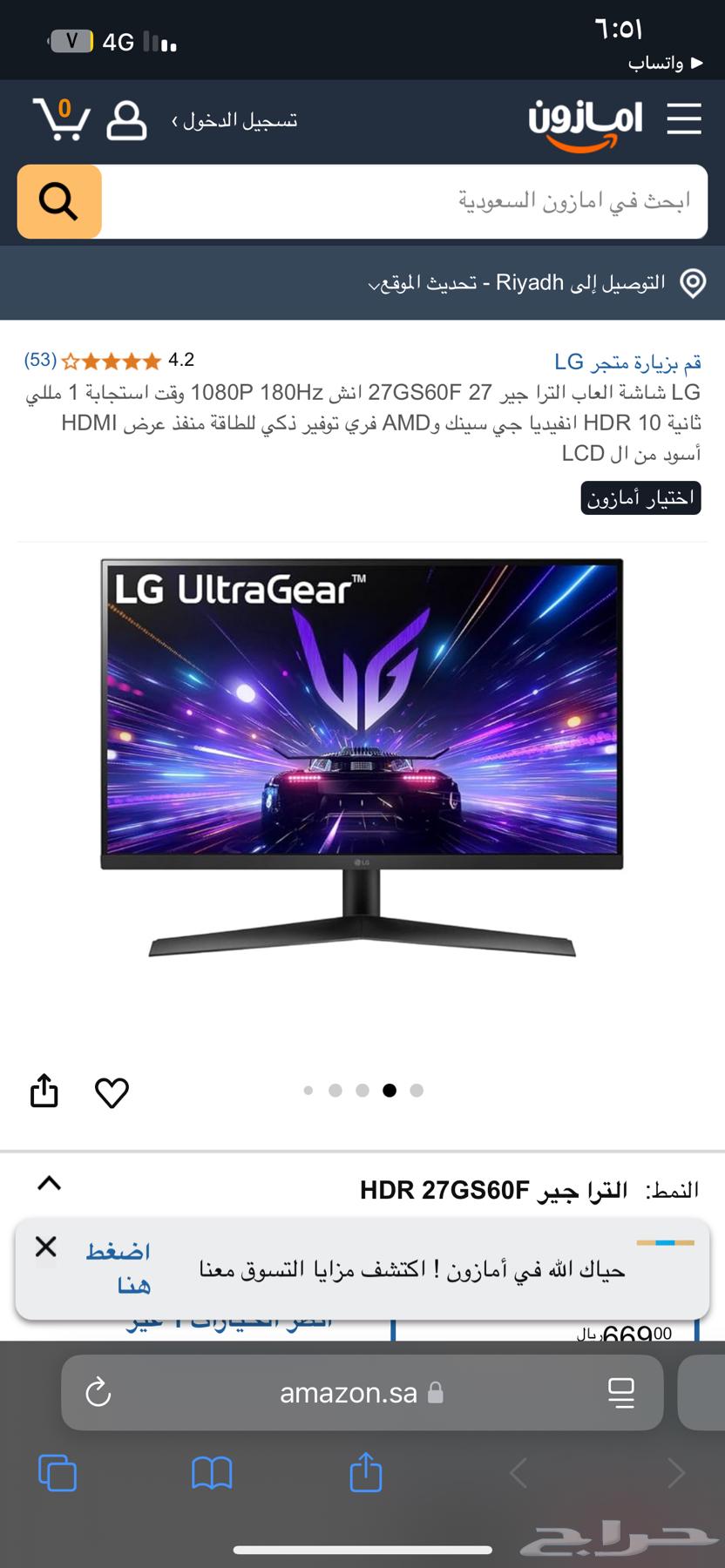The width and height of the screenshot is (725, 1568).
Task: Share the monitor product listing
Action: coord(44,1092)
